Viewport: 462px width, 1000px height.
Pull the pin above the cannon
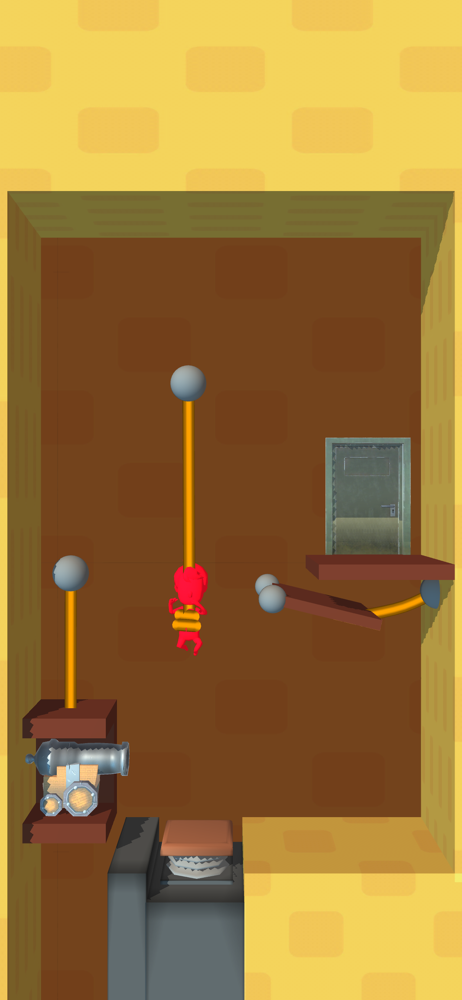[70, 573]
